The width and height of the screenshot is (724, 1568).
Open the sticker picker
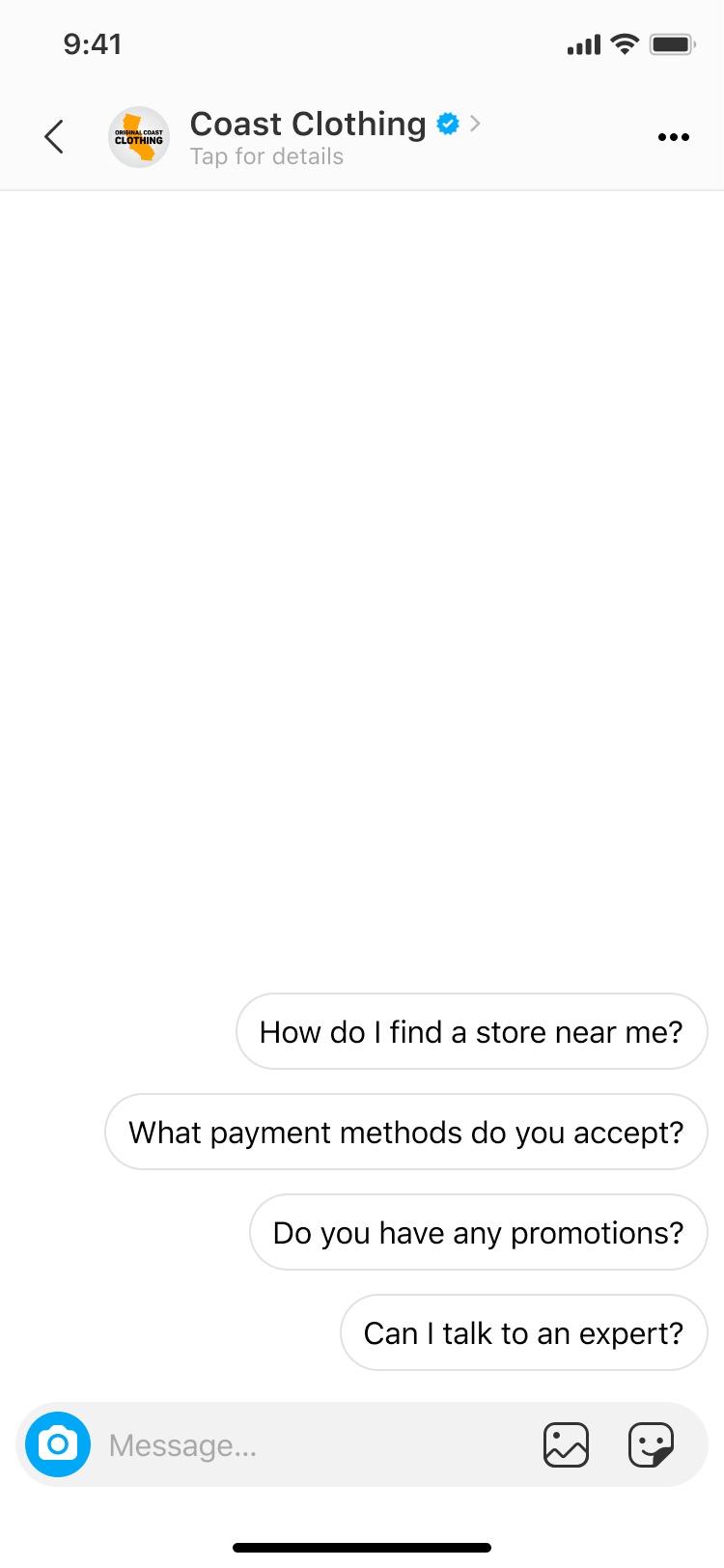tap(651, 1445)
